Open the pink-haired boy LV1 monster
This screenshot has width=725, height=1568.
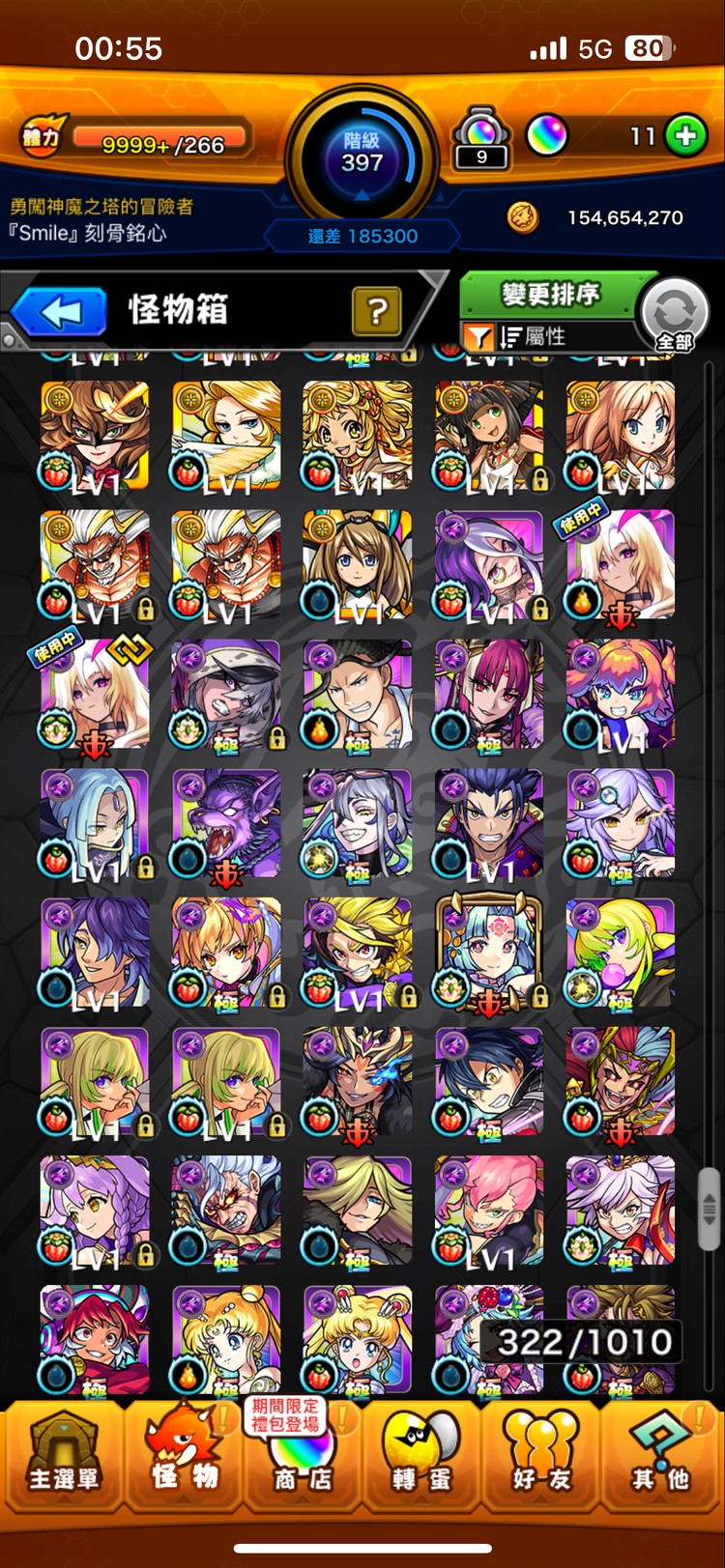(488, 1212)
